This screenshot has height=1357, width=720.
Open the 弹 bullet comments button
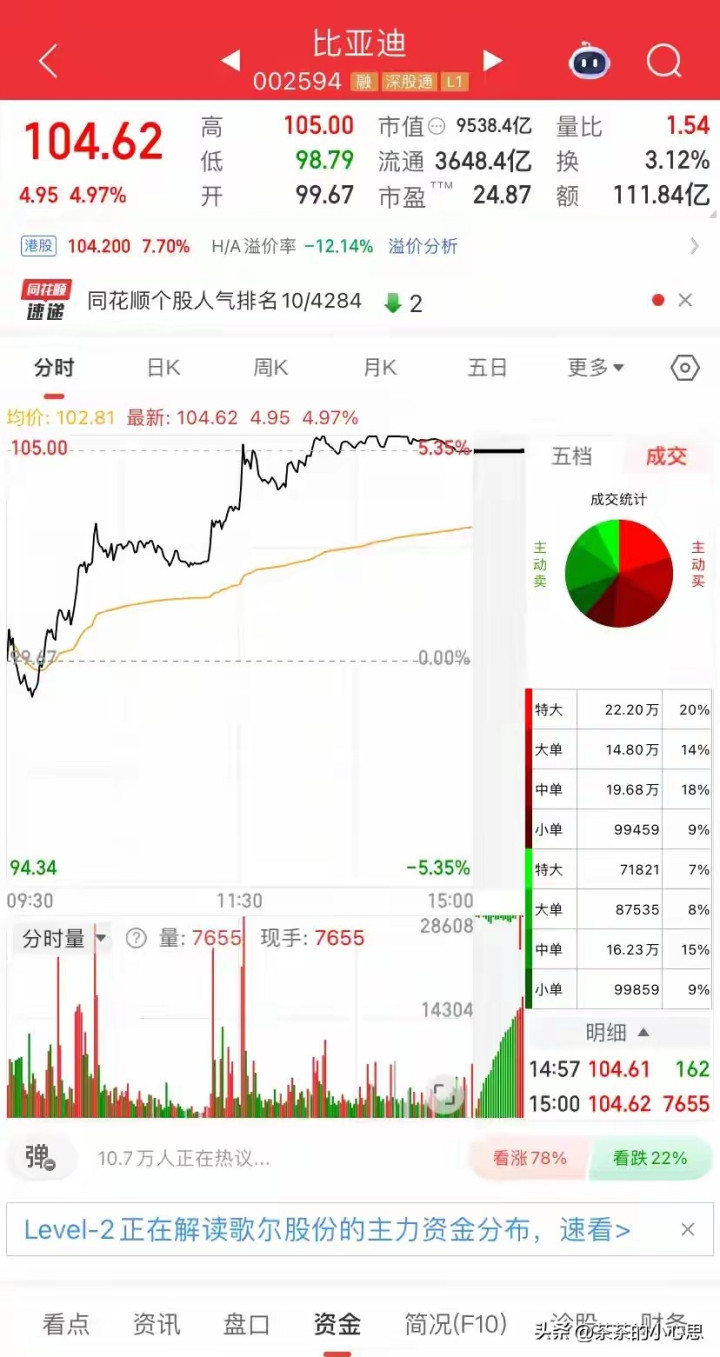40,1157
